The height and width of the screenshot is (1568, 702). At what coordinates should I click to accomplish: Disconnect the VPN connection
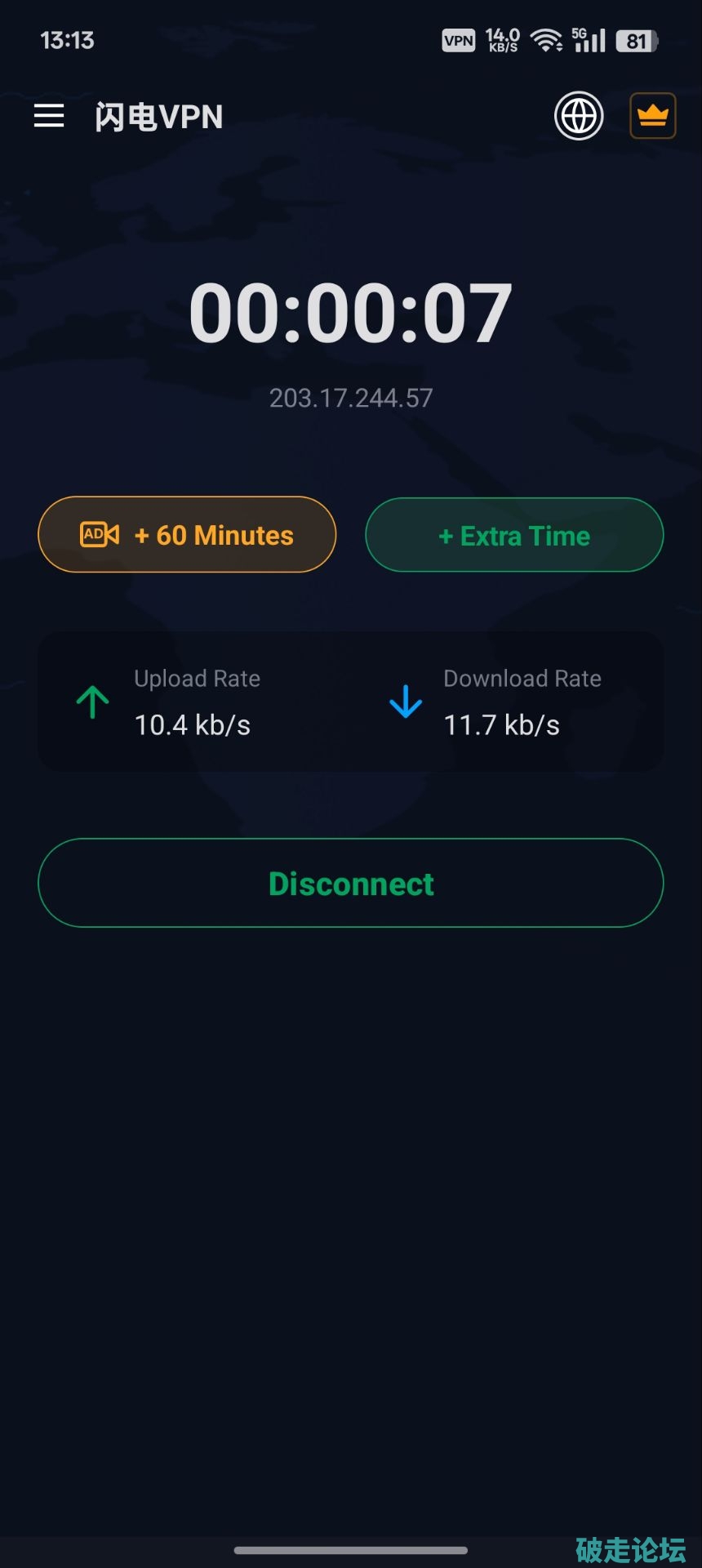pyautogui.click(x=351, y=883)
